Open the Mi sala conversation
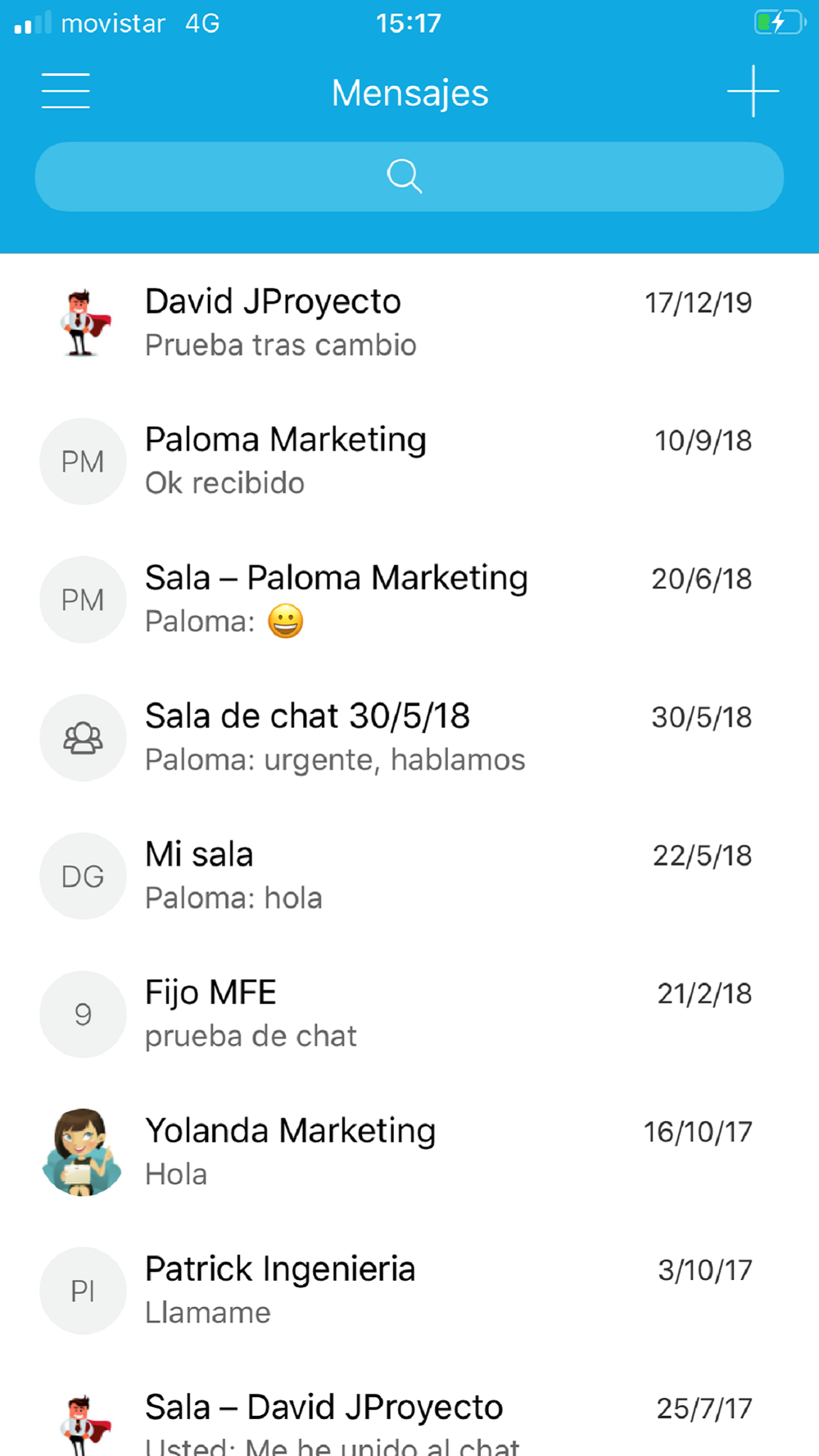The height and width of the screenshot is (1456, 819). [x=409, y=876]
